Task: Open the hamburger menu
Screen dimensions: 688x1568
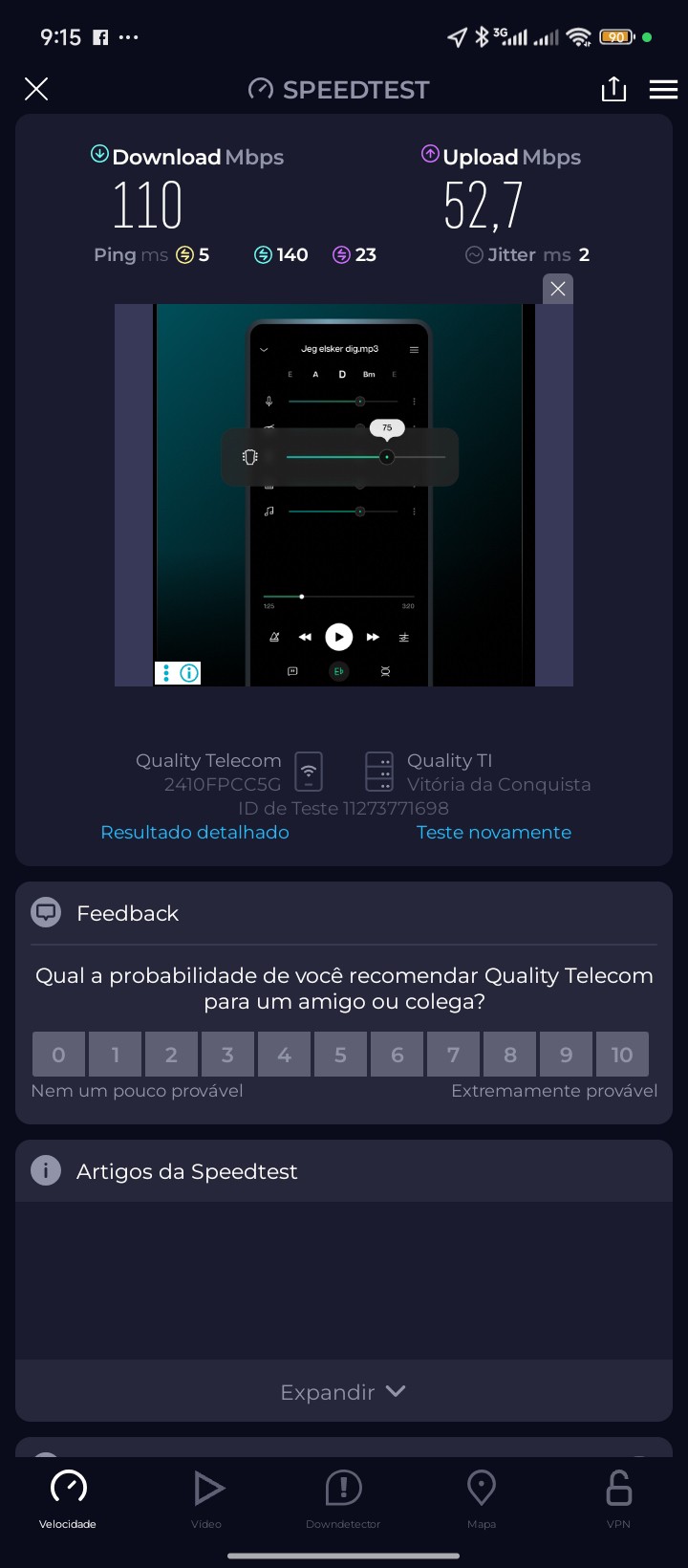Action: 663,90
